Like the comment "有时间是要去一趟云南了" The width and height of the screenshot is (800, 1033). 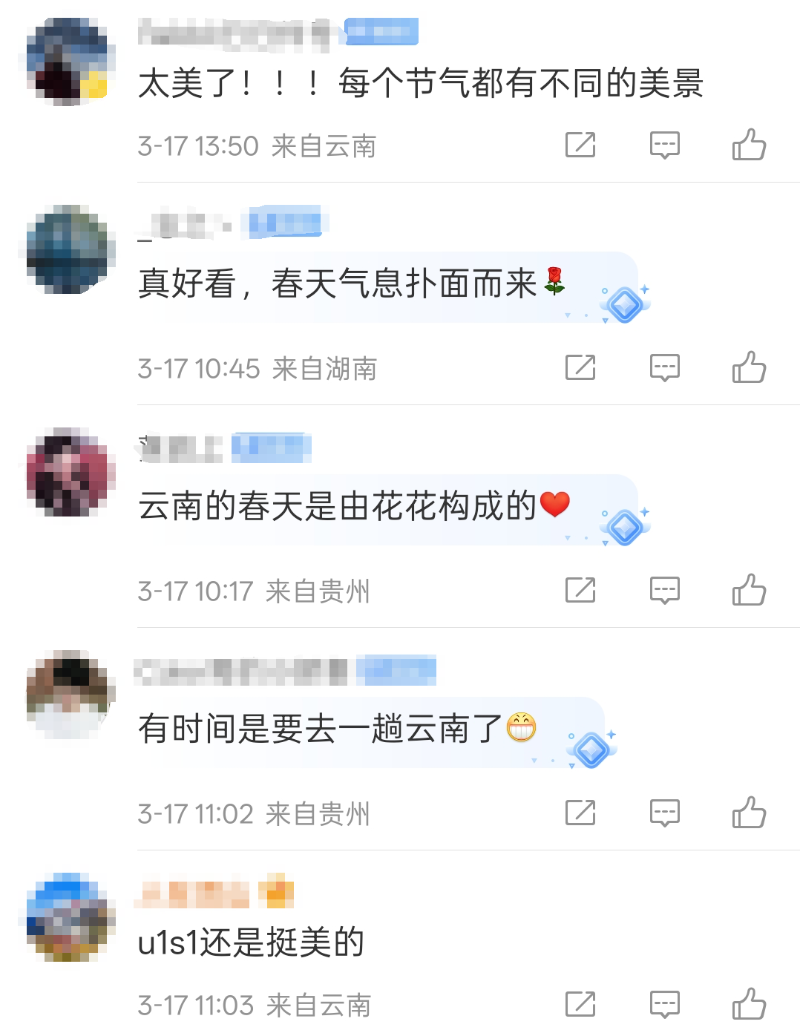[x=749, y=813]
